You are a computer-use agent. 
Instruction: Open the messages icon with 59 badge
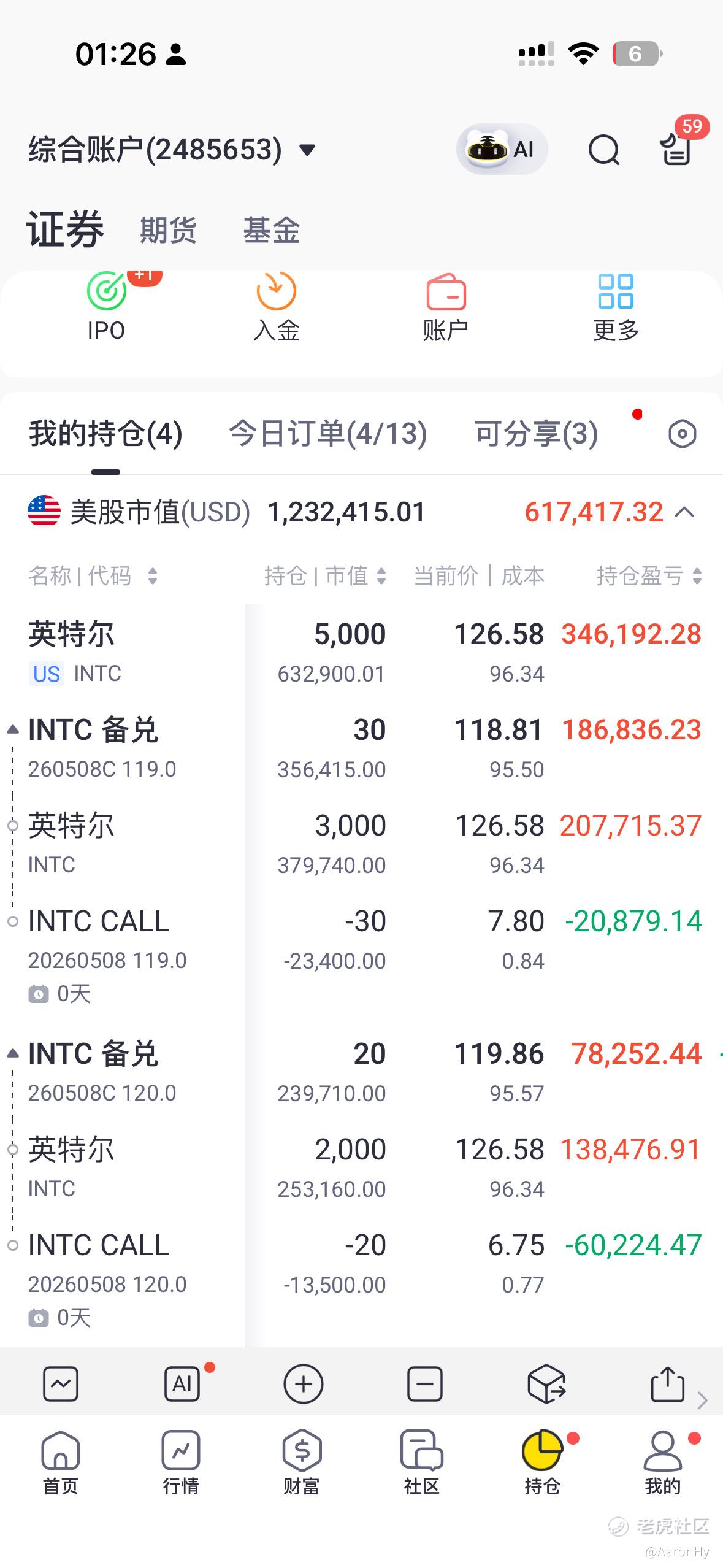pyautogui.click(x=676, y=149)
